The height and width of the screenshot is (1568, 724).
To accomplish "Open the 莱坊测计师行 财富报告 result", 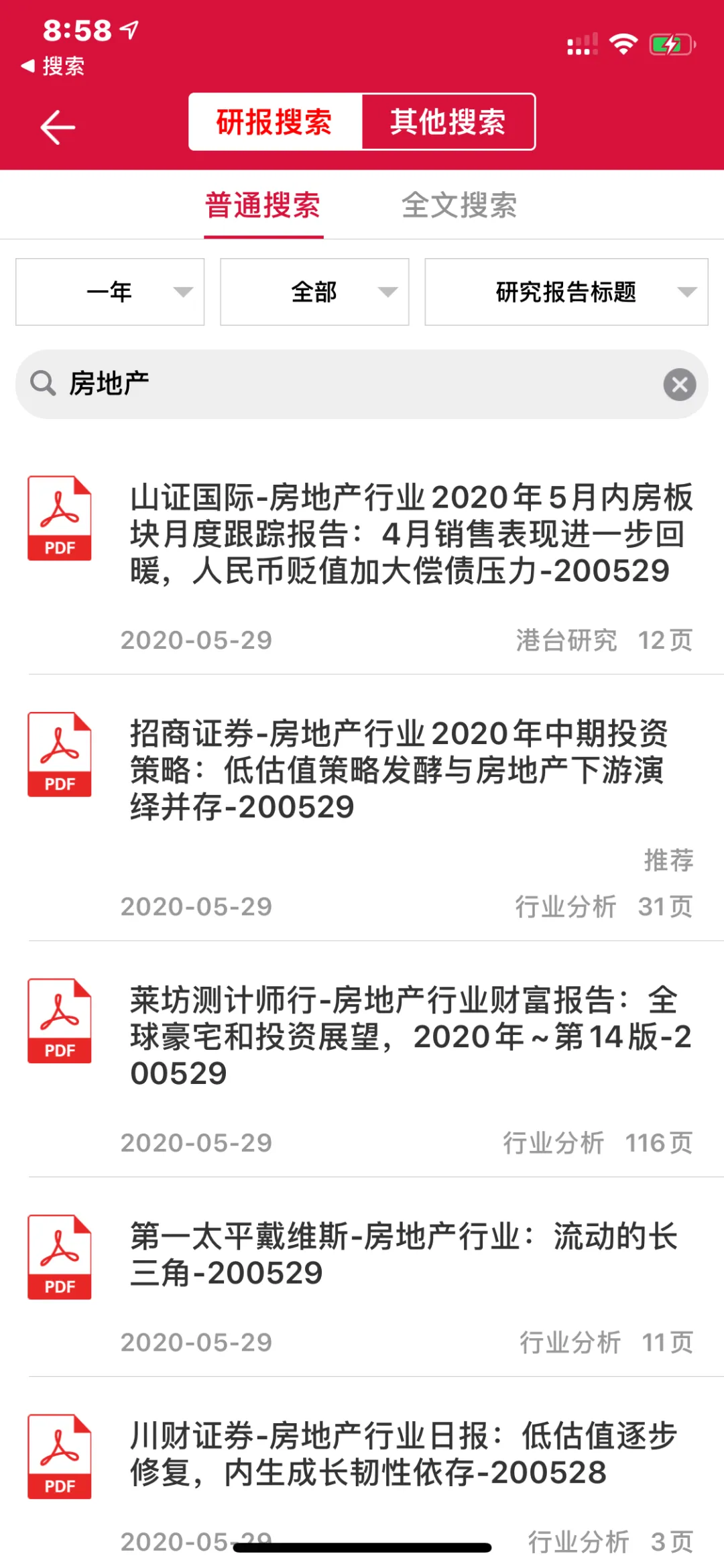I will [410, 1036].
